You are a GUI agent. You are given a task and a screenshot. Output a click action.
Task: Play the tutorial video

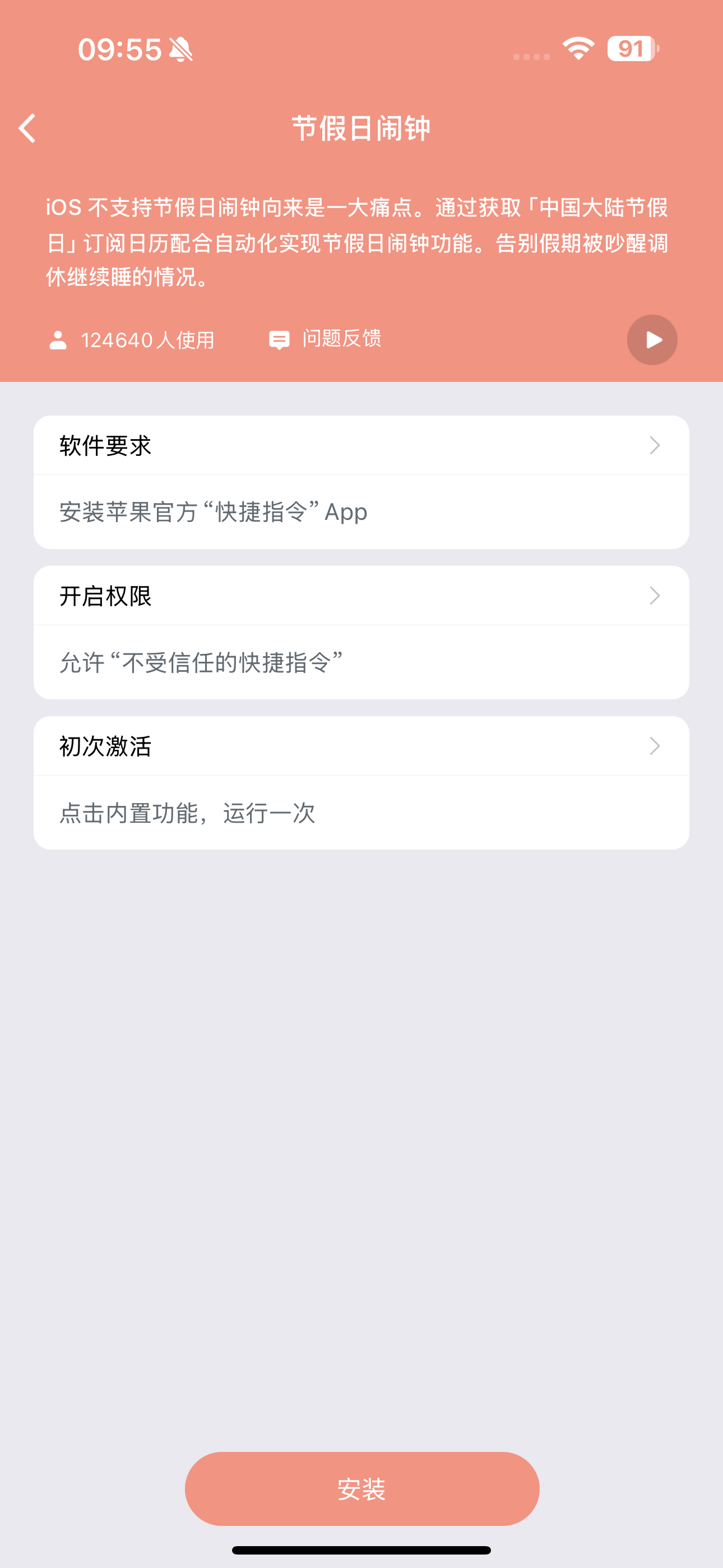[652, 340]
